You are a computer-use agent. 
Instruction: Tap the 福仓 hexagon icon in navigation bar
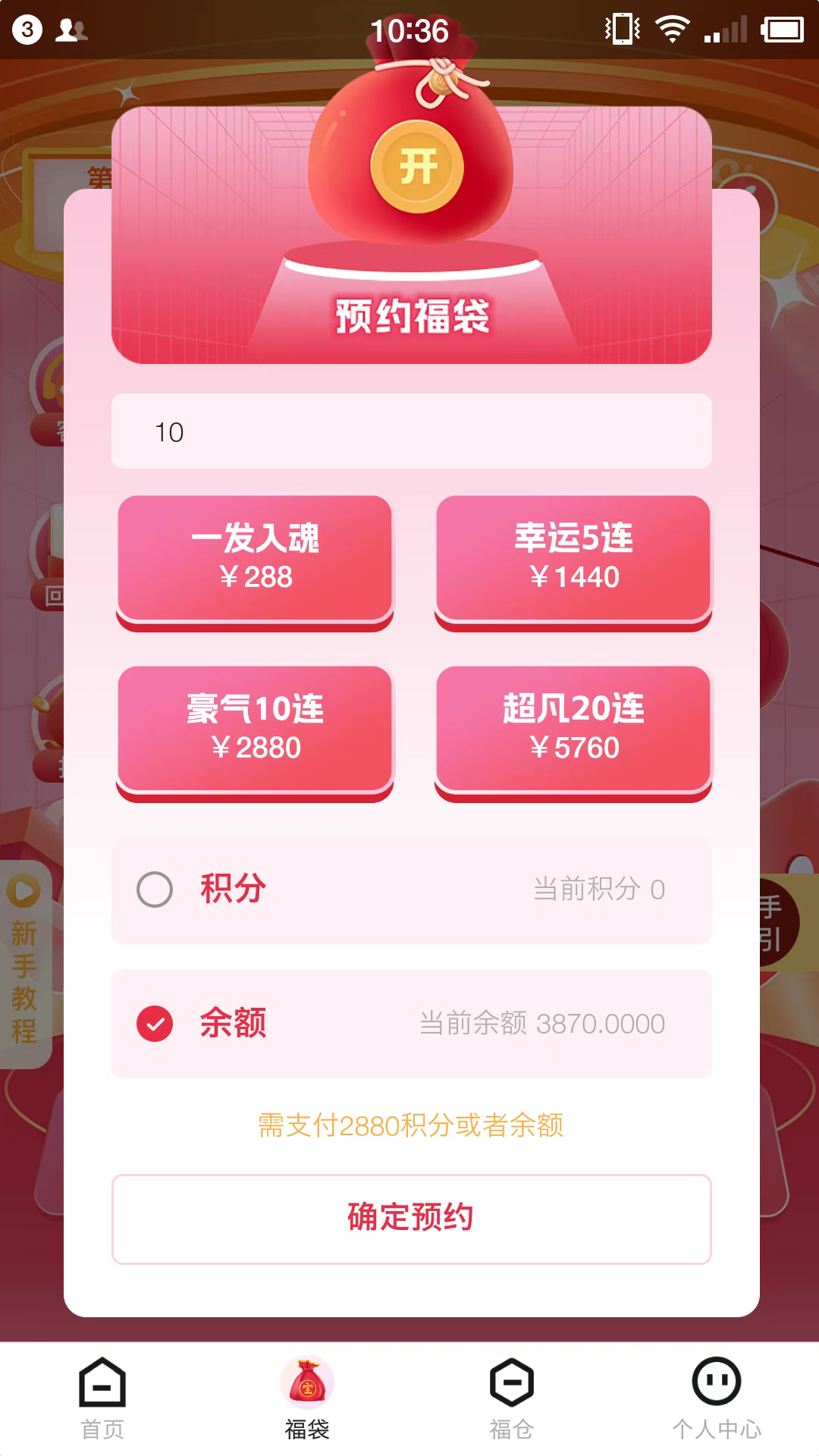(510, 1382)
